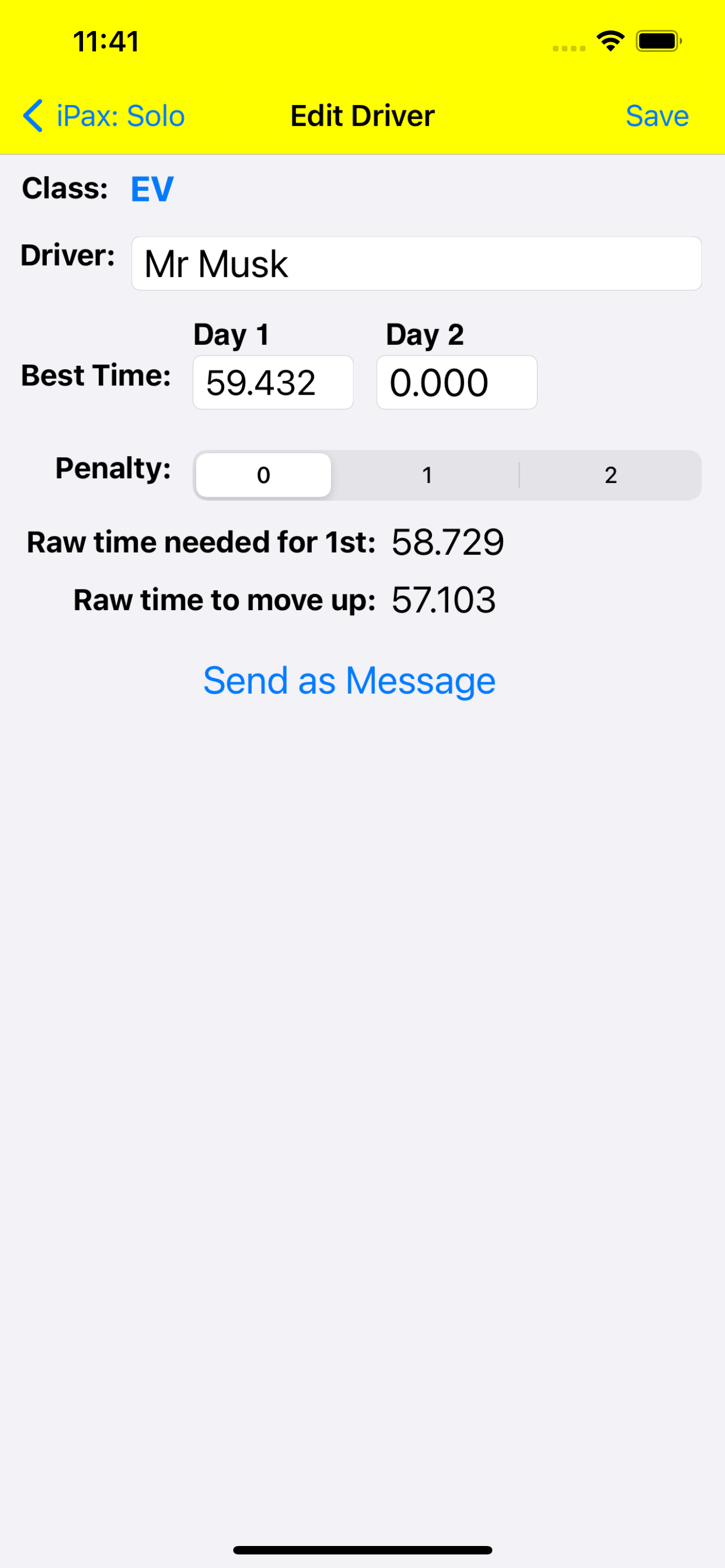The height and width of the screenshot is (1568, 725).
Task: Tap the Penalty segmented control divider
Action: pyautogui.click(x=519, y=475)
